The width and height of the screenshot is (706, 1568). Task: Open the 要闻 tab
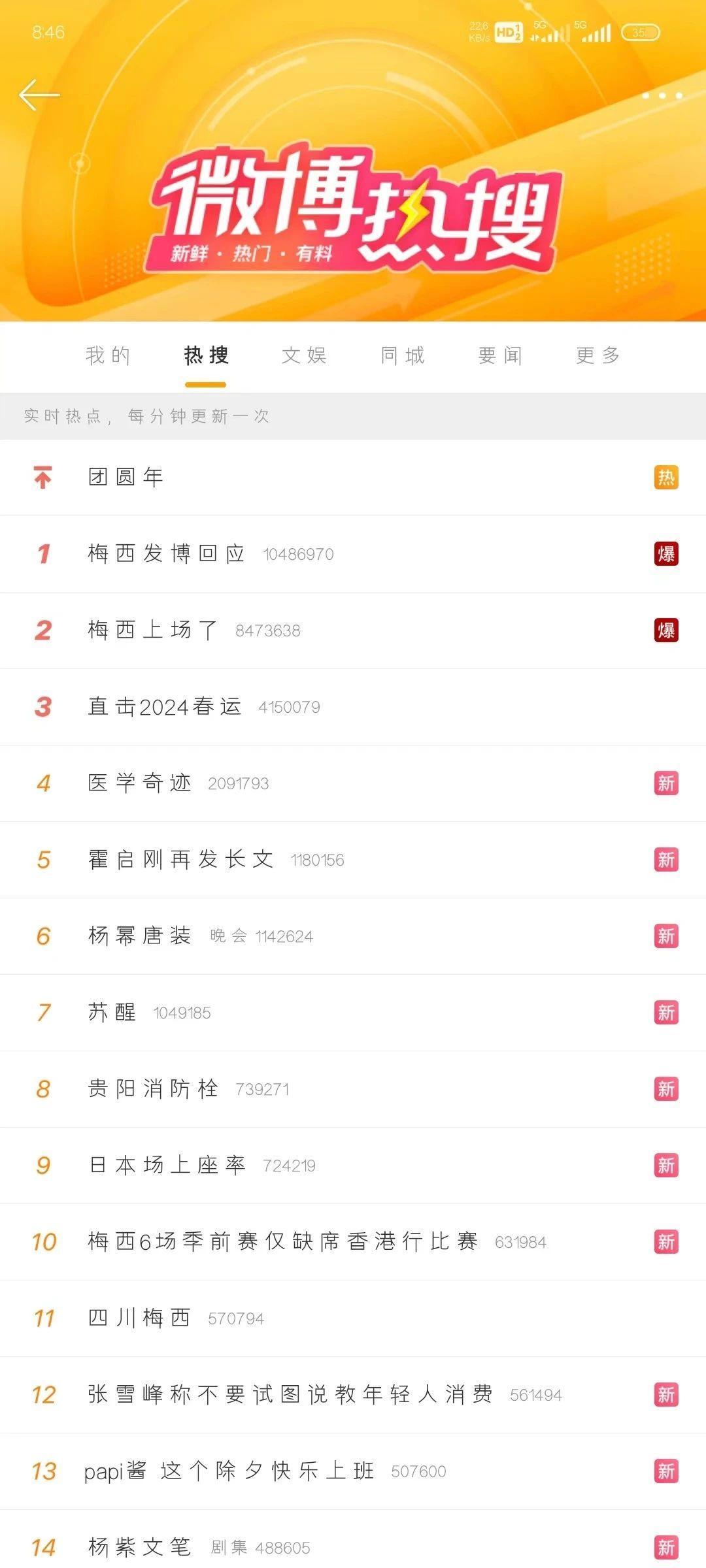click(500, 355)
